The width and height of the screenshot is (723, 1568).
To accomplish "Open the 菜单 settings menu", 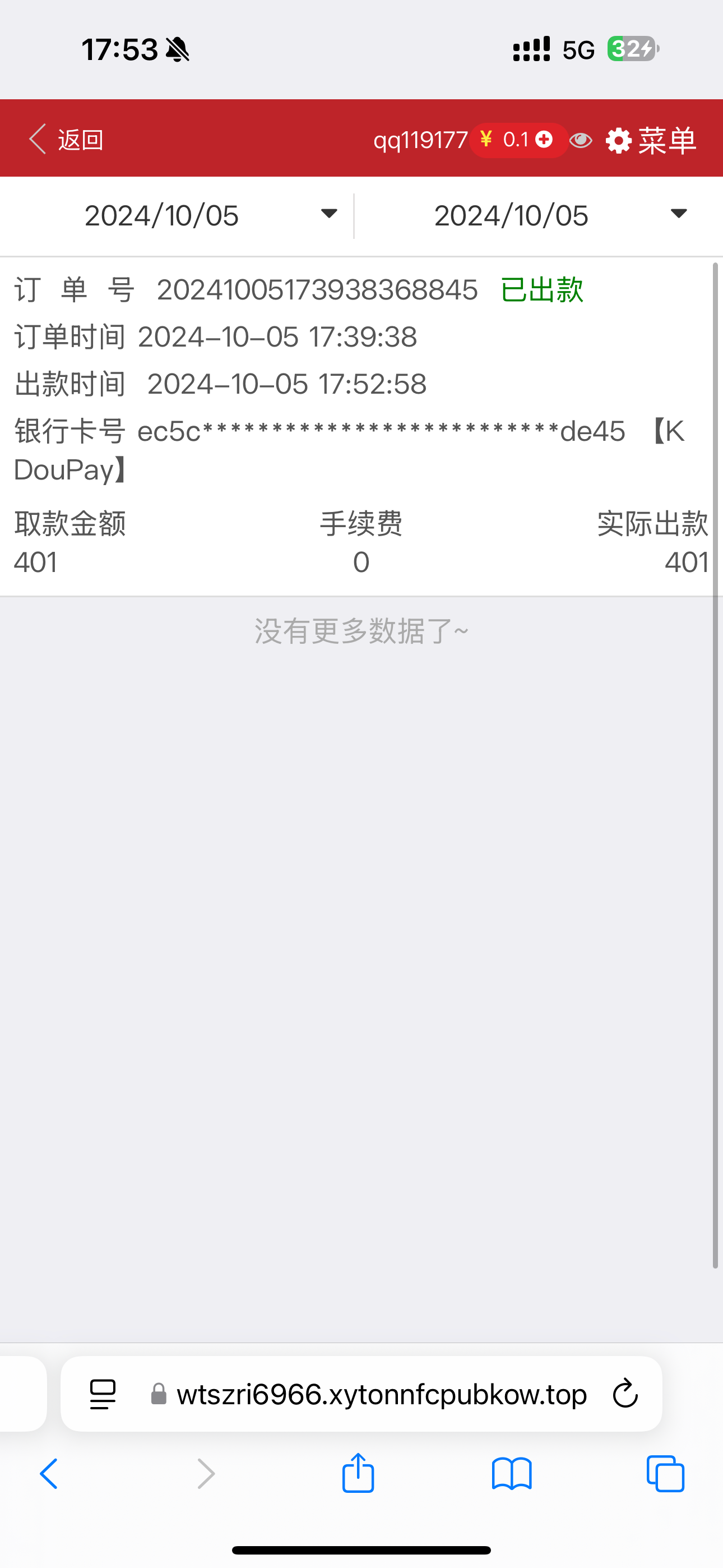I will (x=652, y=141).
